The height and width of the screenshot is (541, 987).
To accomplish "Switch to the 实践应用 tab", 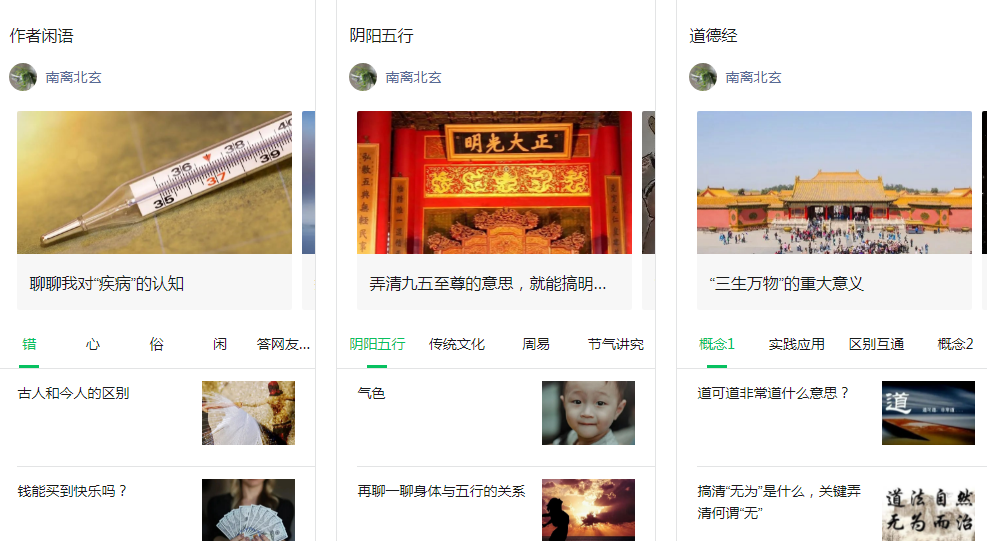I will point(797,344).
